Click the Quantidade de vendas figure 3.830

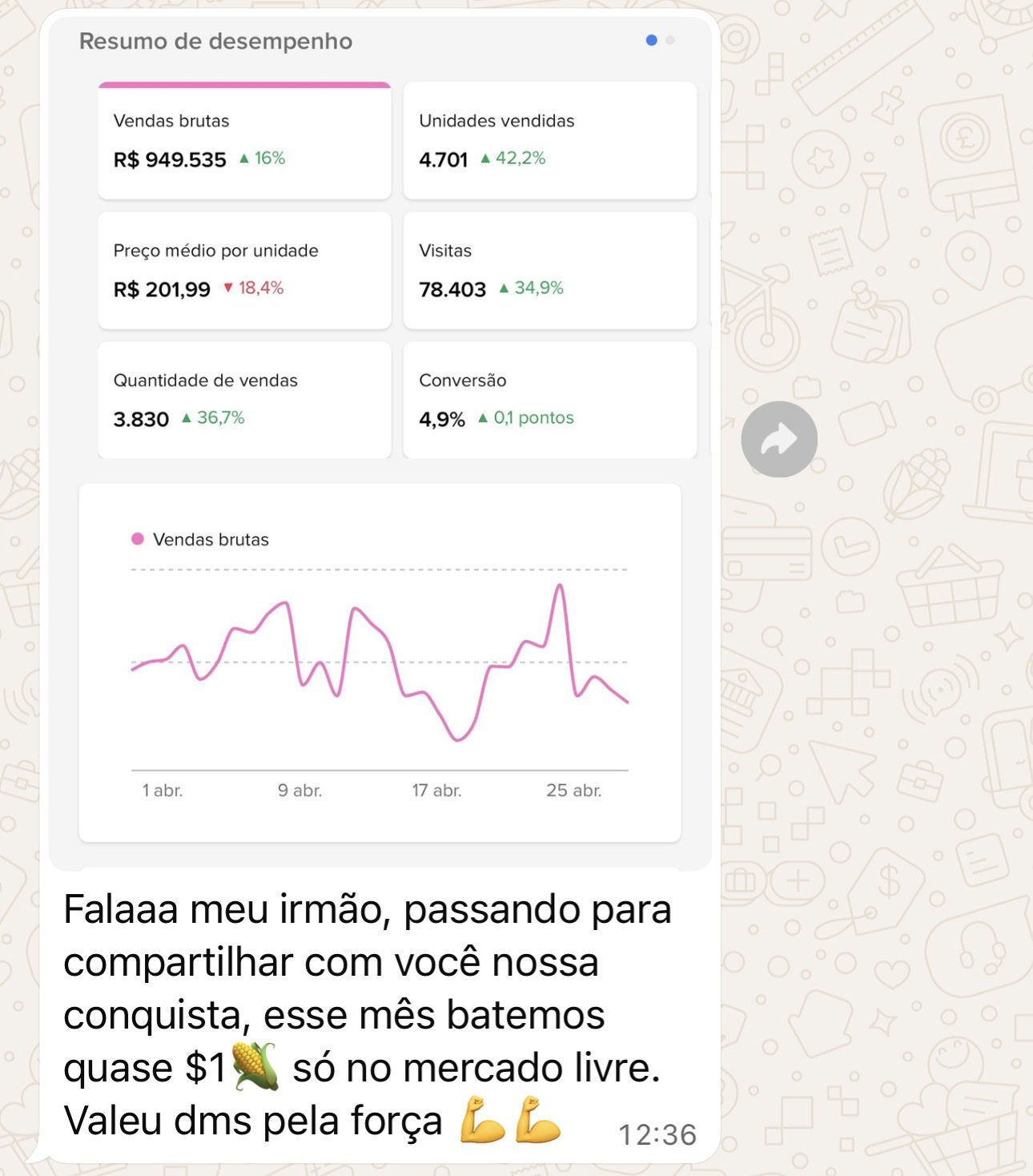(141, 417)
